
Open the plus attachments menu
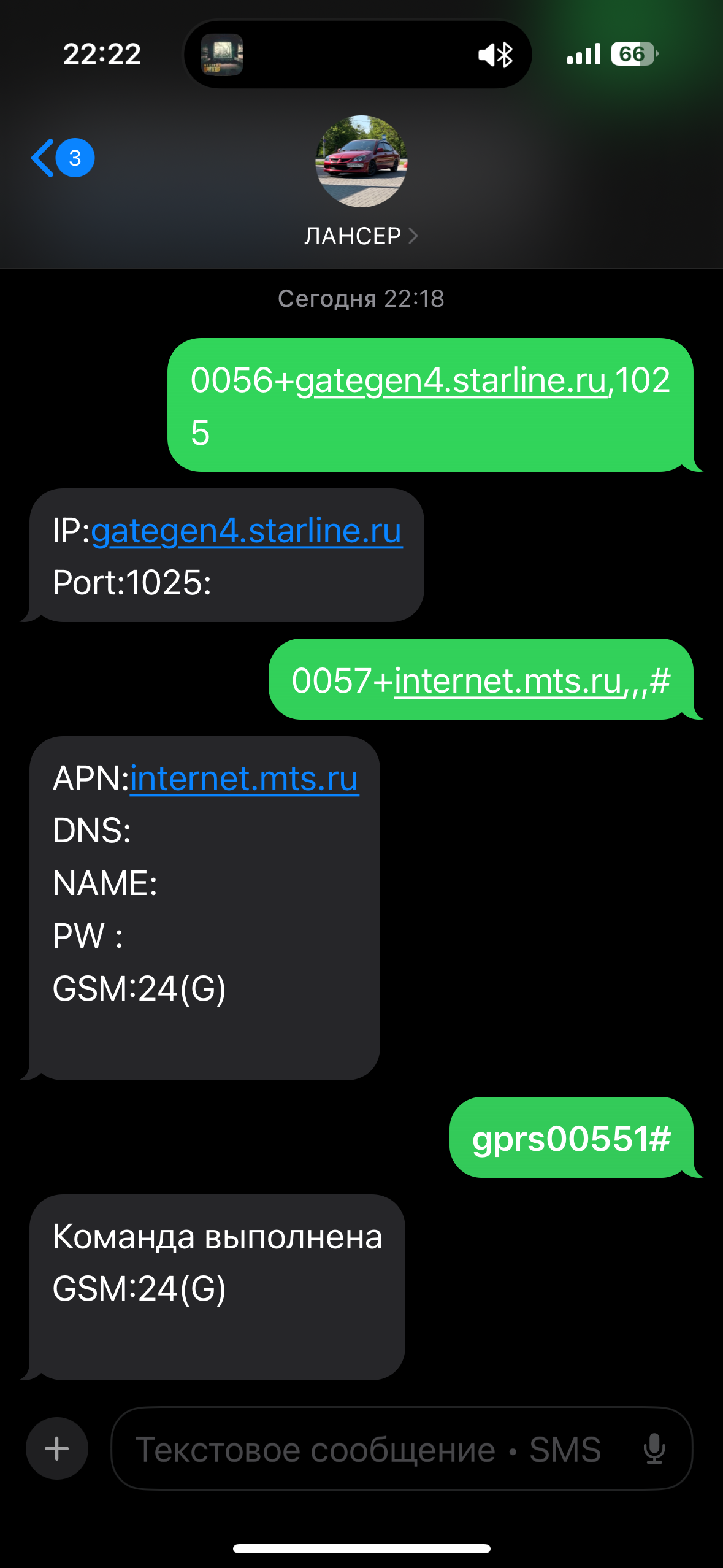[x=56, y=1448]
